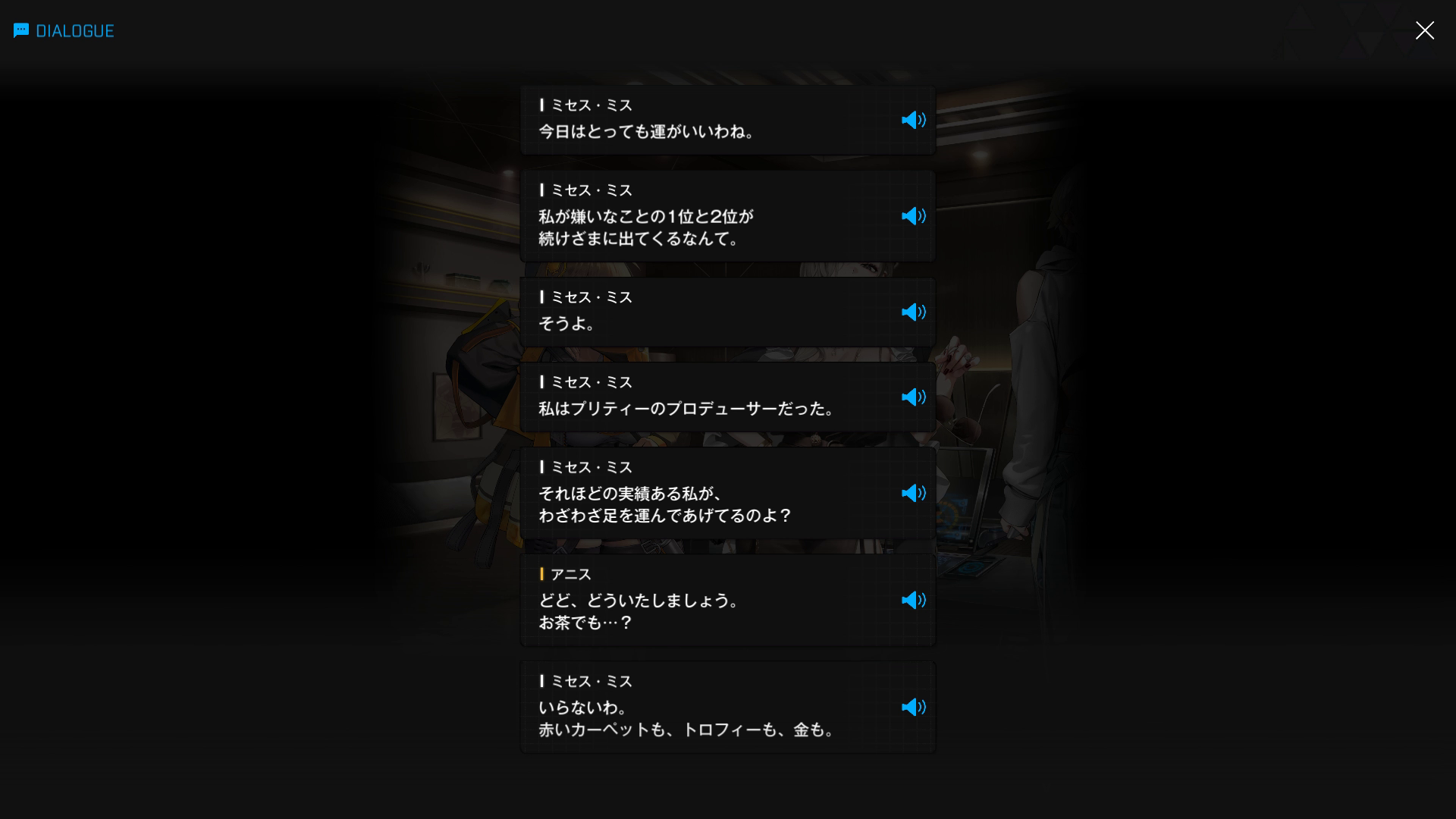Play voice for 今日はとっても運がいいわね
This screenshot has height=819, width=1456.
coord(913,120)
